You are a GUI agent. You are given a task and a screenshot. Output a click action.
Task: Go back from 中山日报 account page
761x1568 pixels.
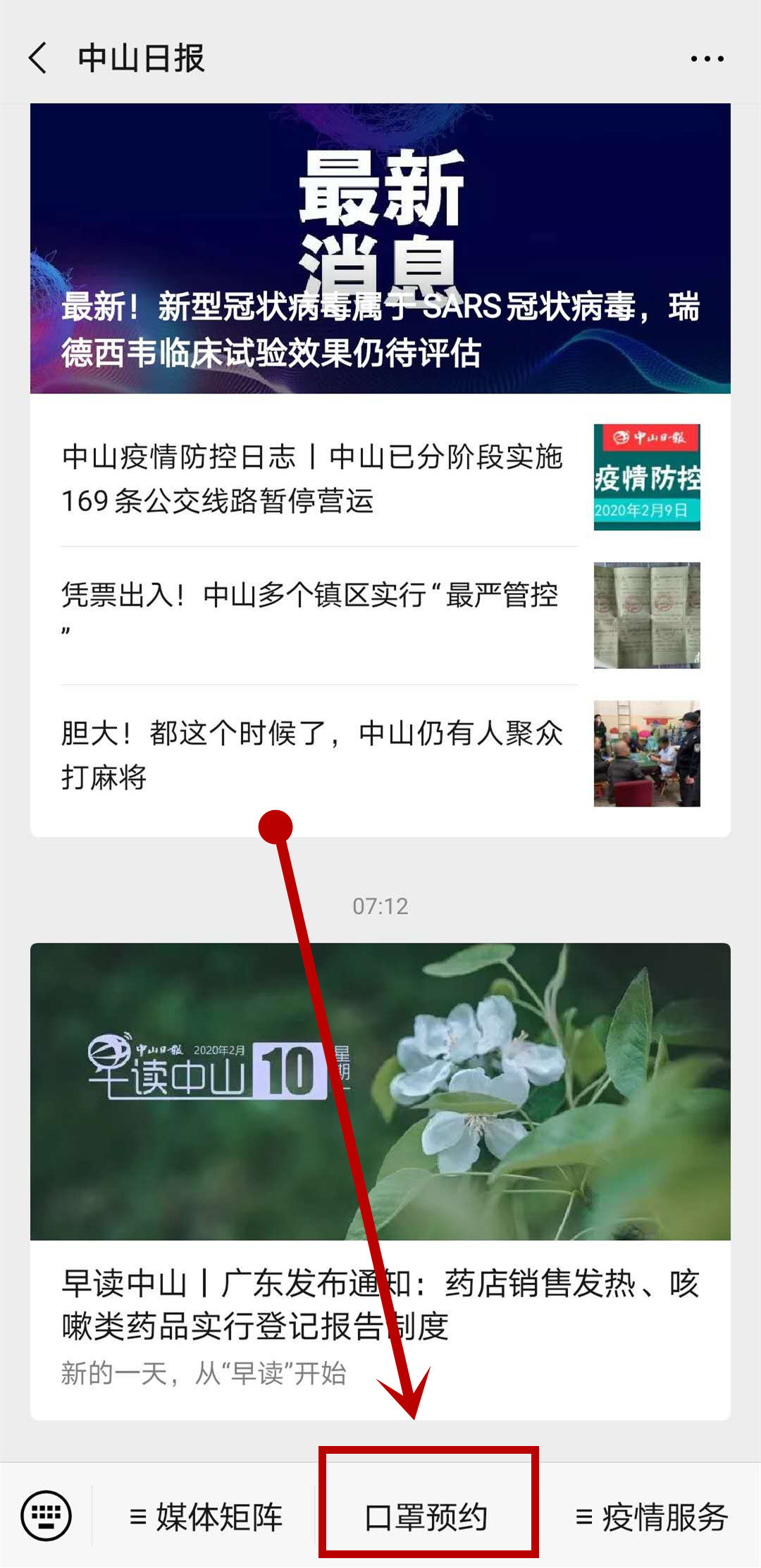coord(38,58)
